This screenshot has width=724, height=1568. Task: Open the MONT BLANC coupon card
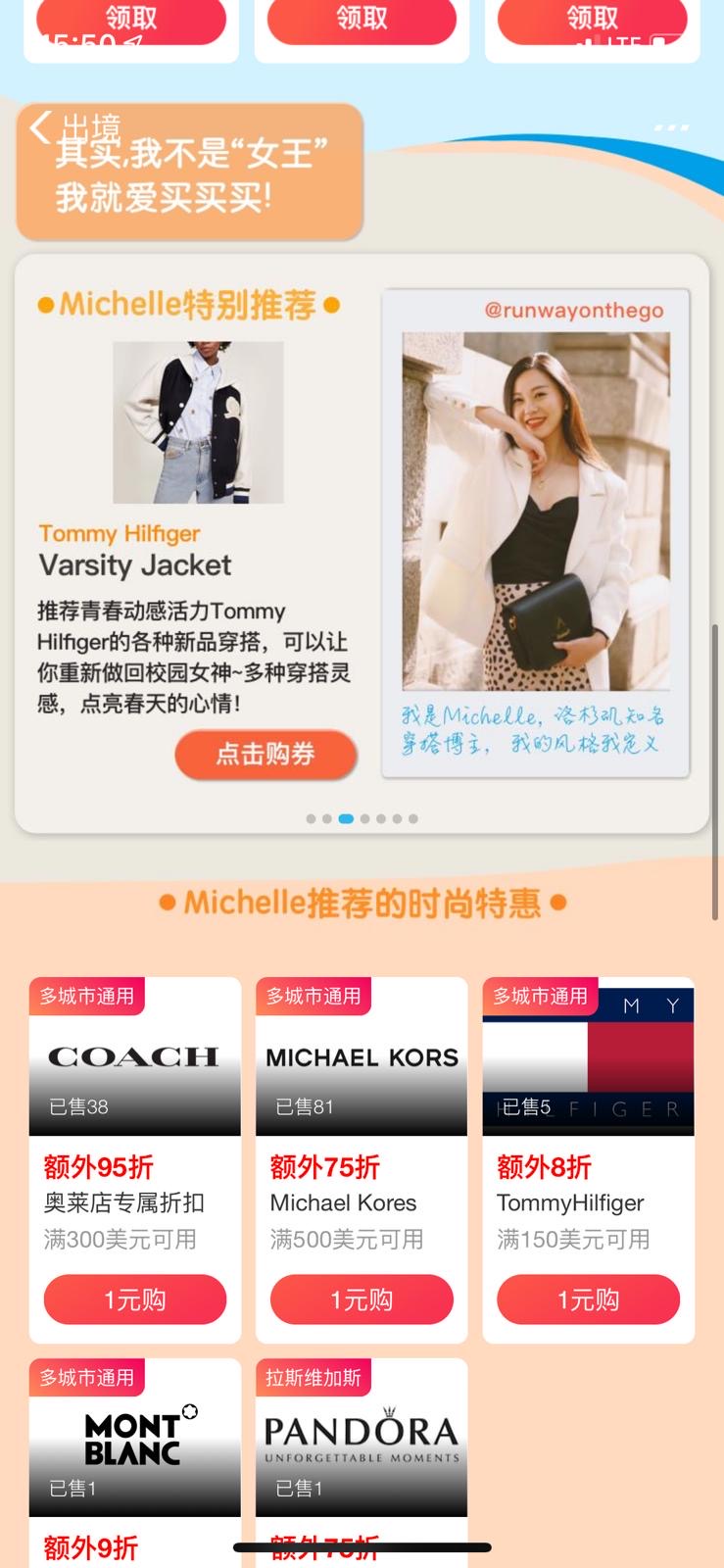[x=135, y=1462]
